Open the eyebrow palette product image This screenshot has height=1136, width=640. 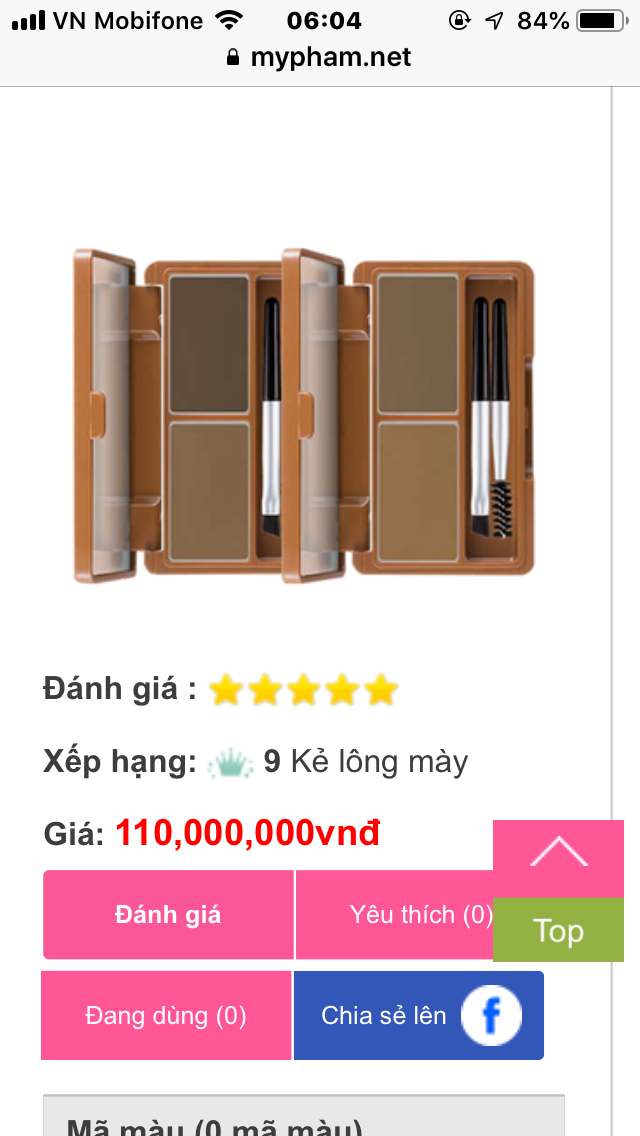coord(304,416)
